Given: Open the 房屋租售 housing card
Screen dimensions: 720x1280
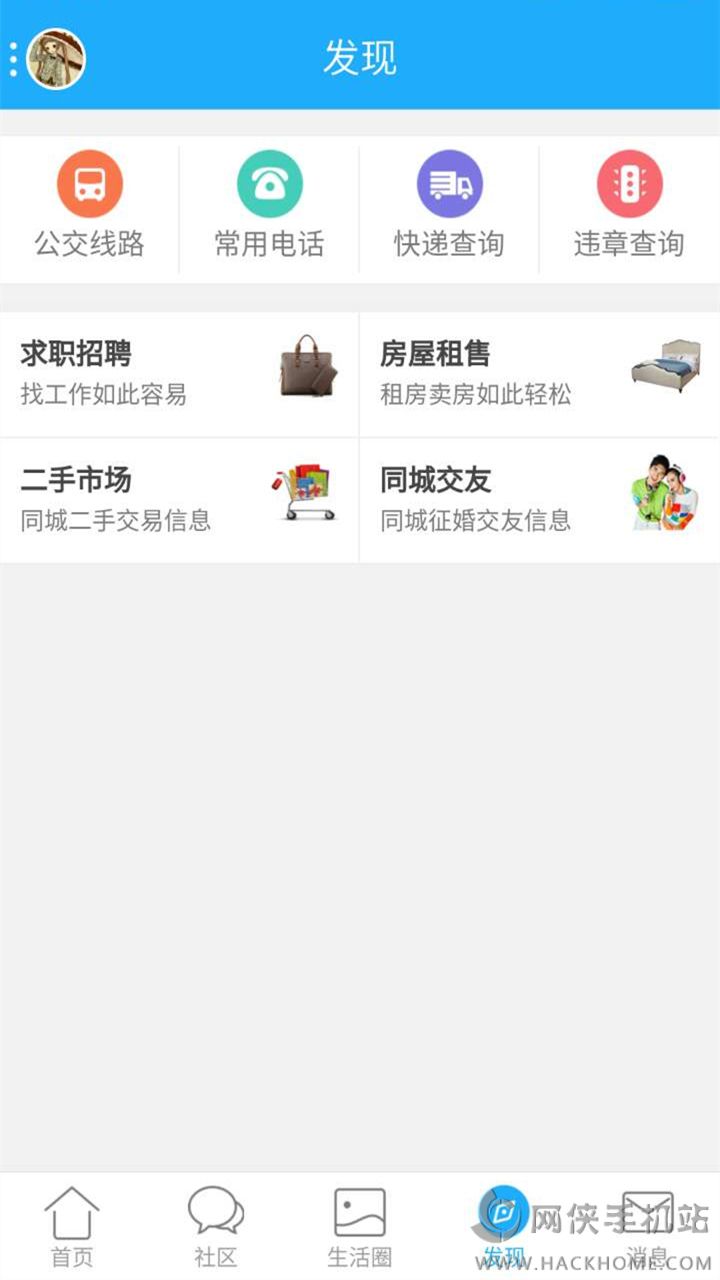Looking at the screenshot, I should [540, 374].
